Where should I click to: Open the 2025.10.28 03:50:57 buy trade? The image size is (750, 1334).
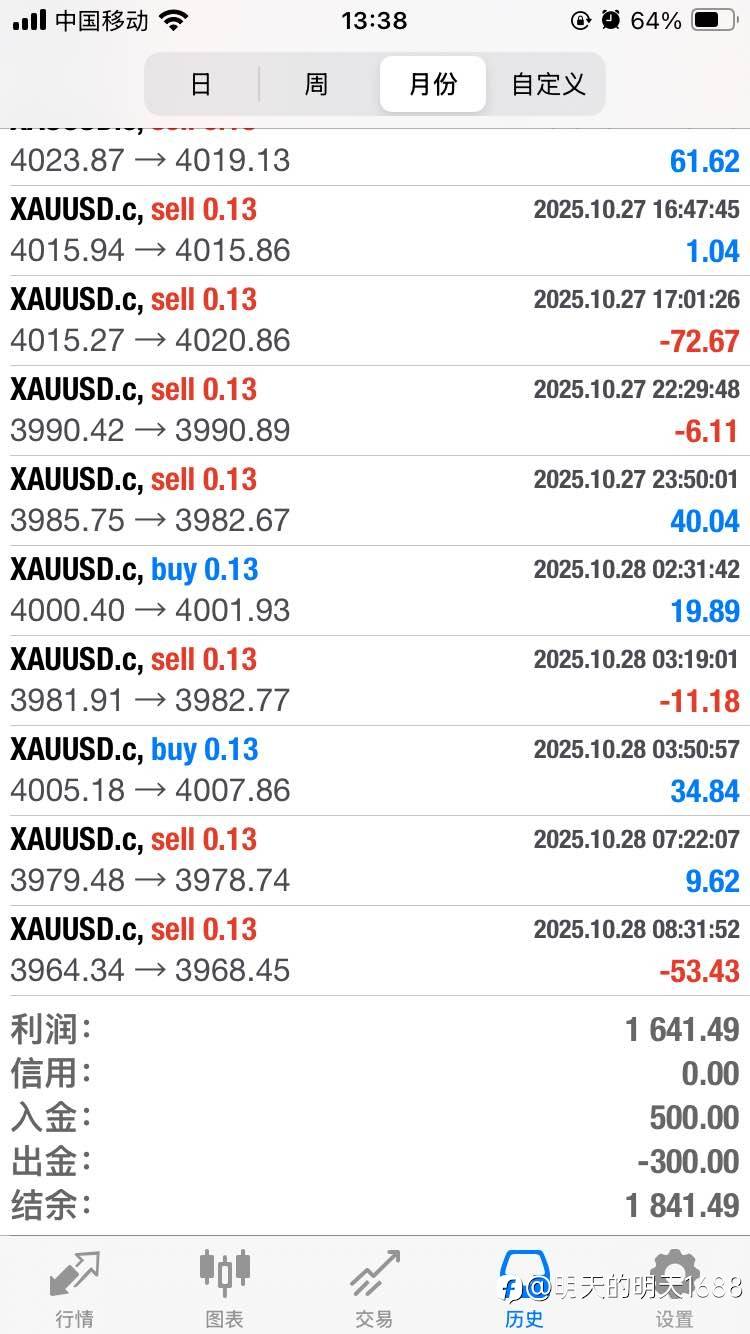tap(375, 771)
